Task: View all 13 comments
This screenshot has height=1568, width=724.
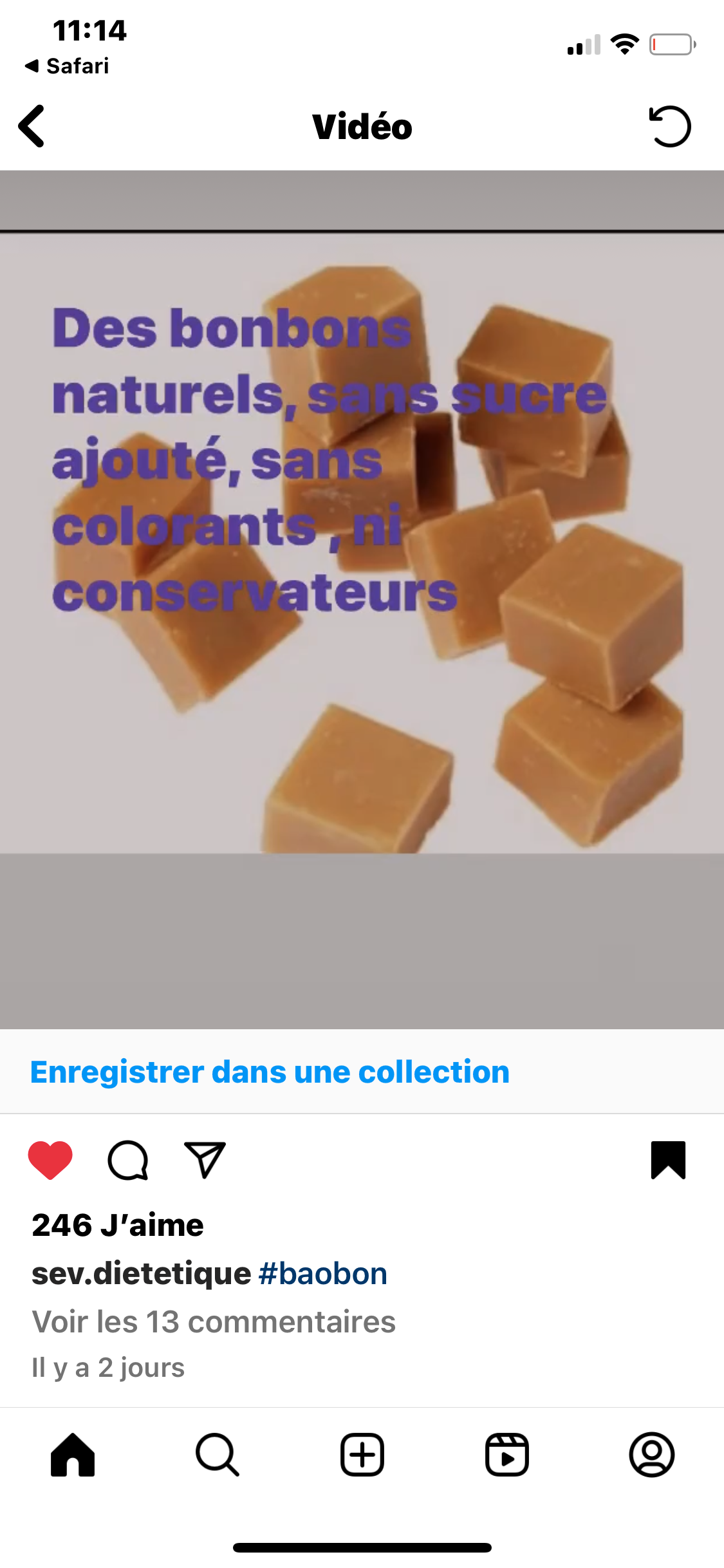Action: pyautogui.click(x=214, y=1321)
